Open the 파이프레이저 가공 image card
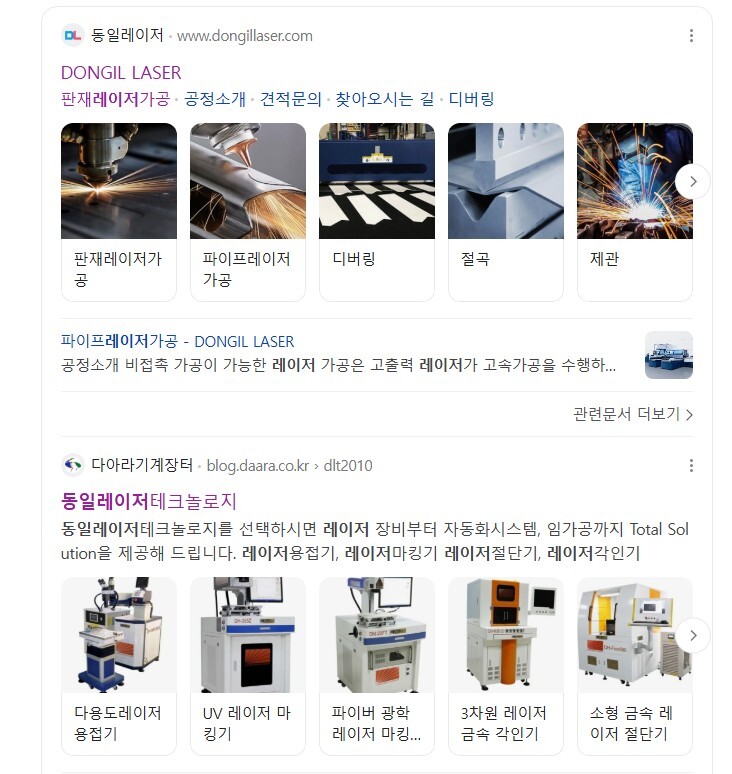Image resolution: width=732 pixels, height=774 pixels. pyautogui.click(x=248, y=211)
